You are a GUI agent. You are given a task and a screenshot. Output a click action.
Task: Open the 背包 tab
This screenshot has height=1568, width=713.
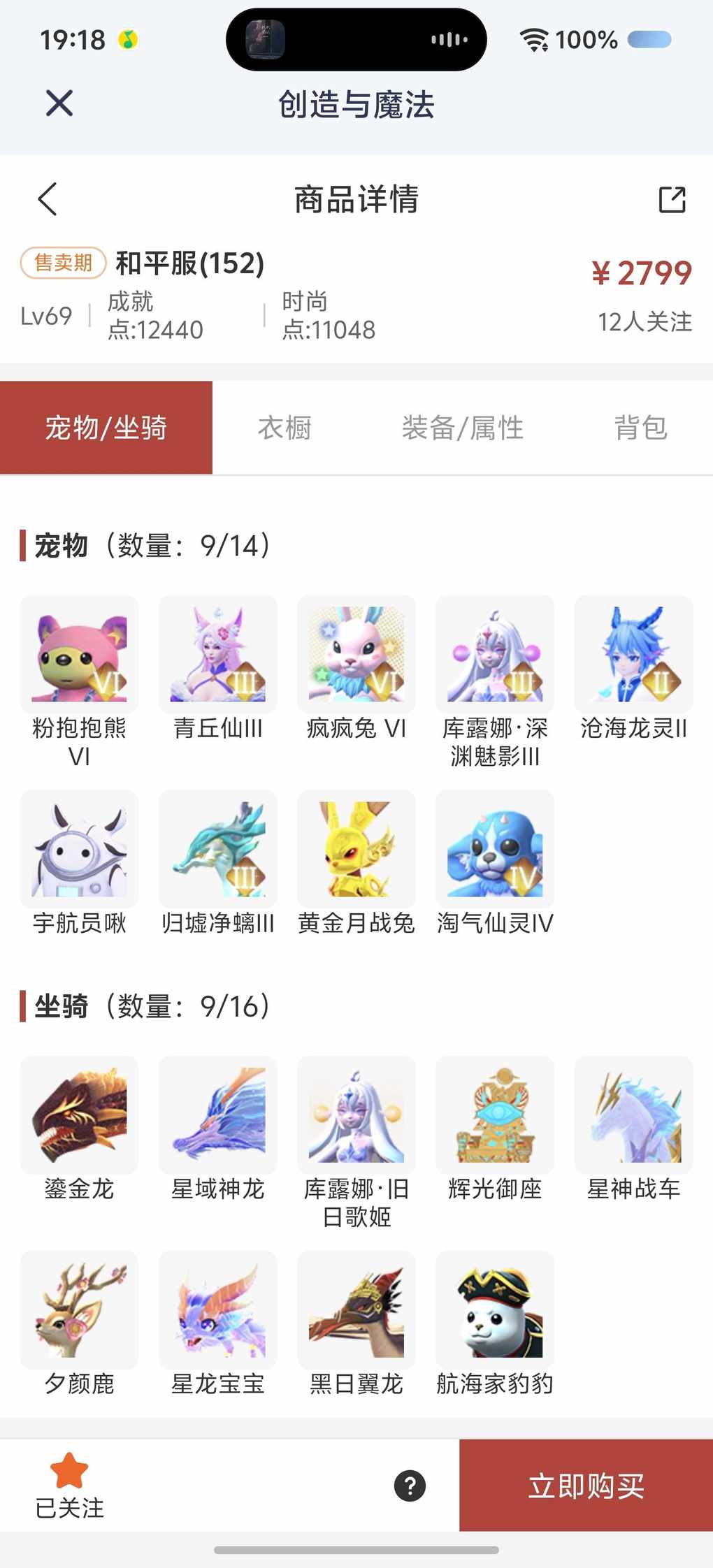tap(640, 428)
